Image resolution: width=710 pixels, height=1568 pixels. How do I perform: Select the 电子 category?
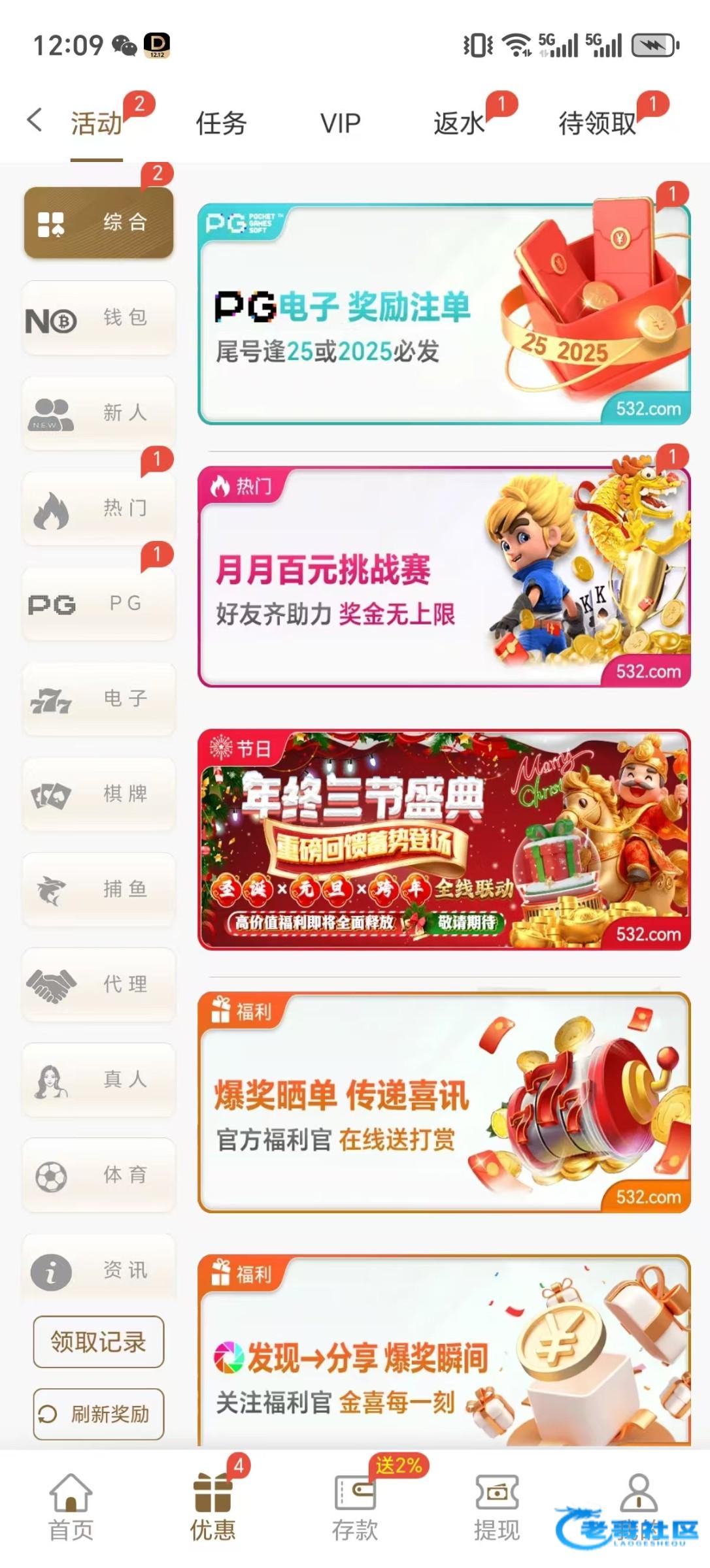coord(99,699)
